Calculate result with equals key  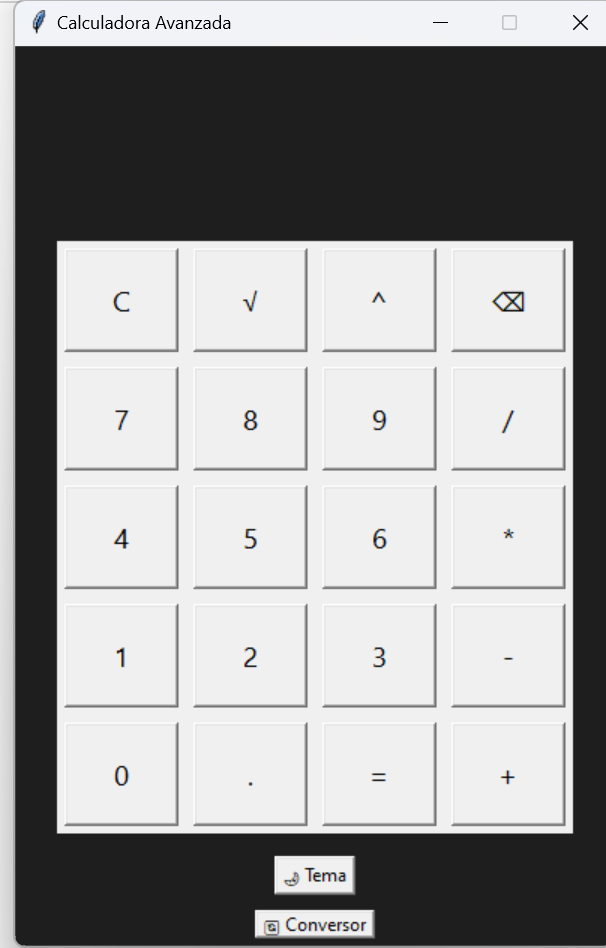click(379, 775)
